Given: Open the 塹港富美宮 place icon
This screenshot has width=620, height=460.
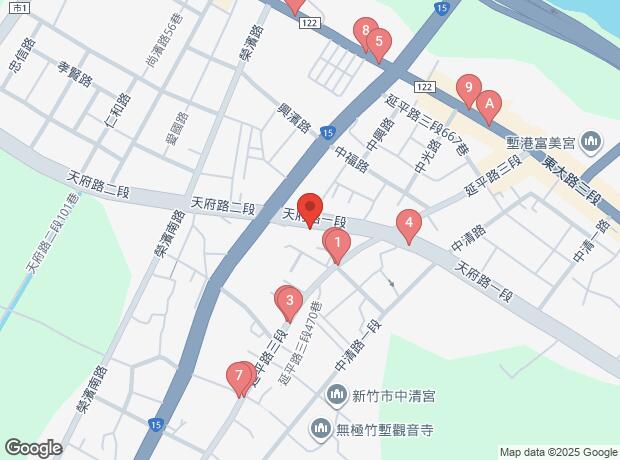Looking at the screenshot, I should [x=592, y=143].
